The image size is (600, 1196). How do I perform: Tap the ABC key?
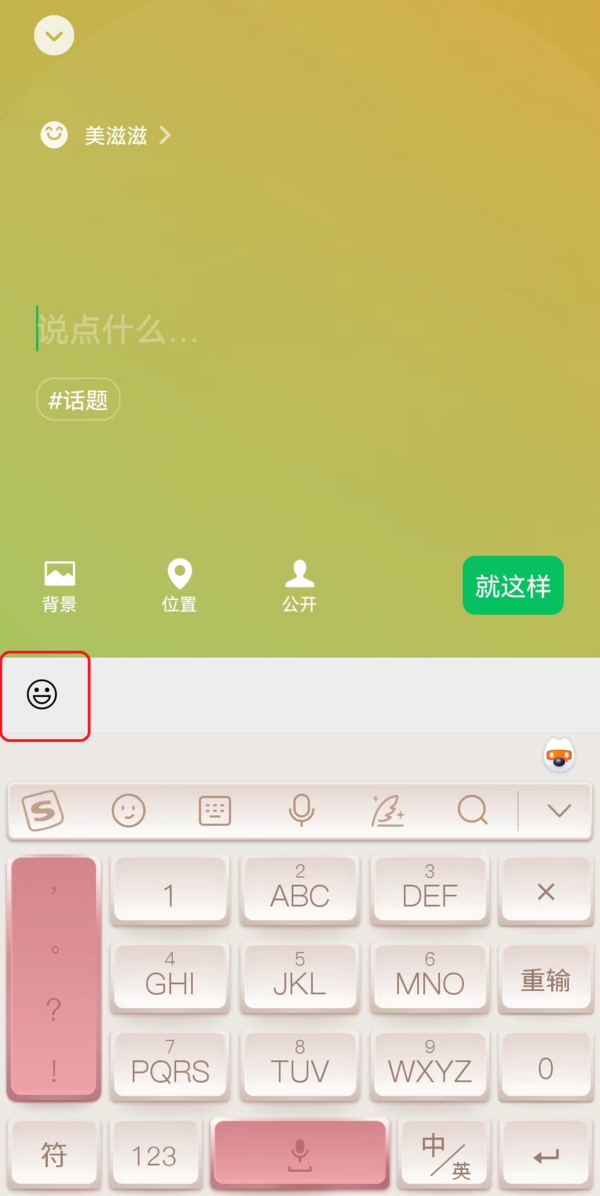click(x=299, y=888)
